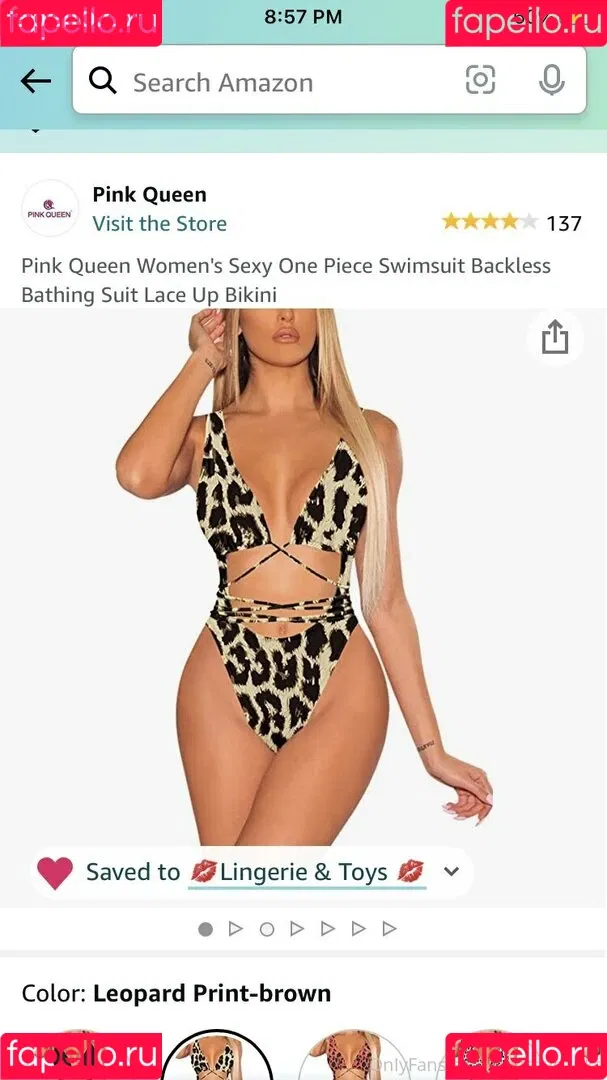Start voice search with the microphone
This screenshot has width=607, height=1080.
[x=551, y=81]
